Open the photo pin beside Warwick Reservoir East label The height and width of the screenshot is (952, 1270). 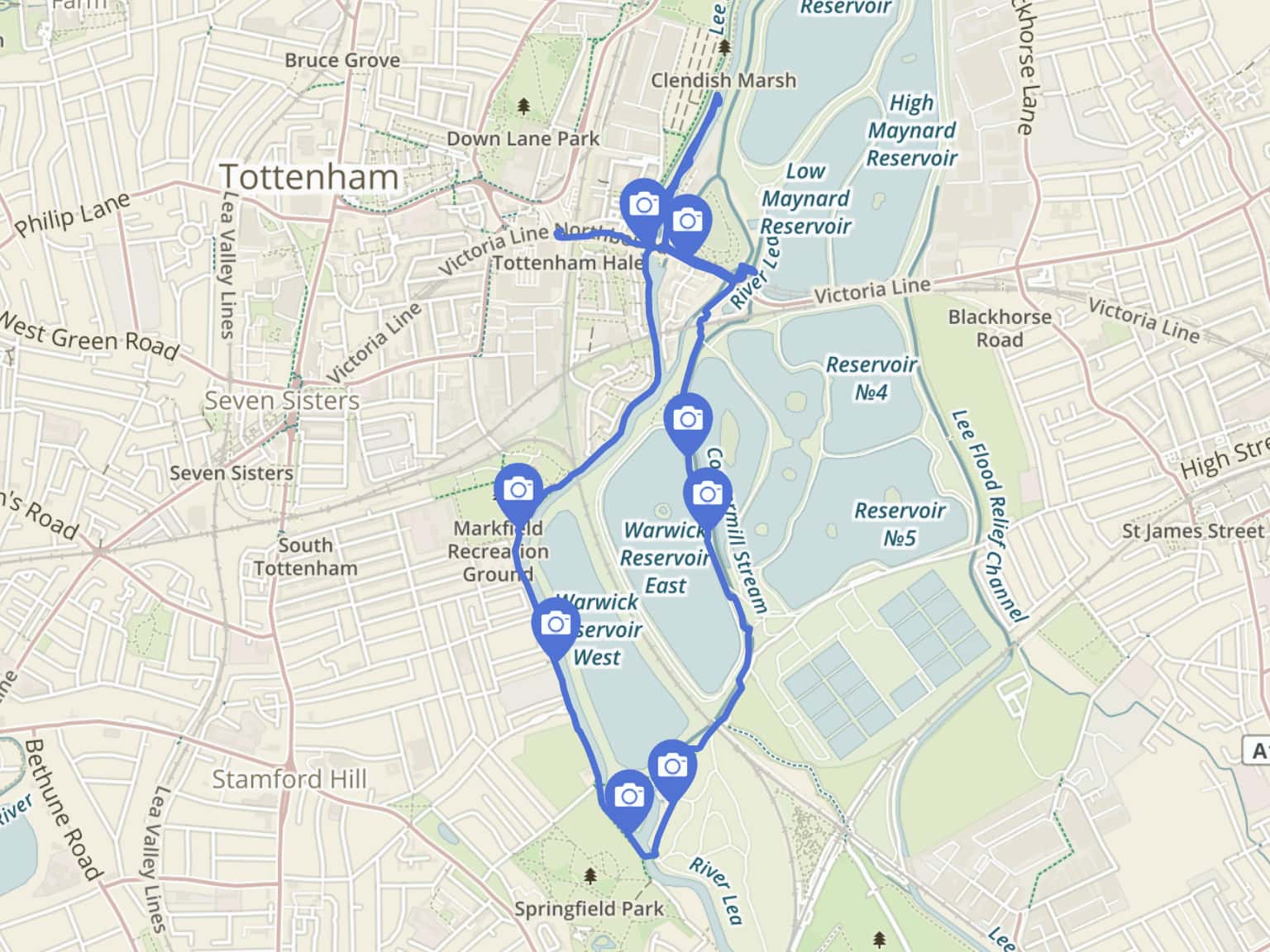[707, 494]
